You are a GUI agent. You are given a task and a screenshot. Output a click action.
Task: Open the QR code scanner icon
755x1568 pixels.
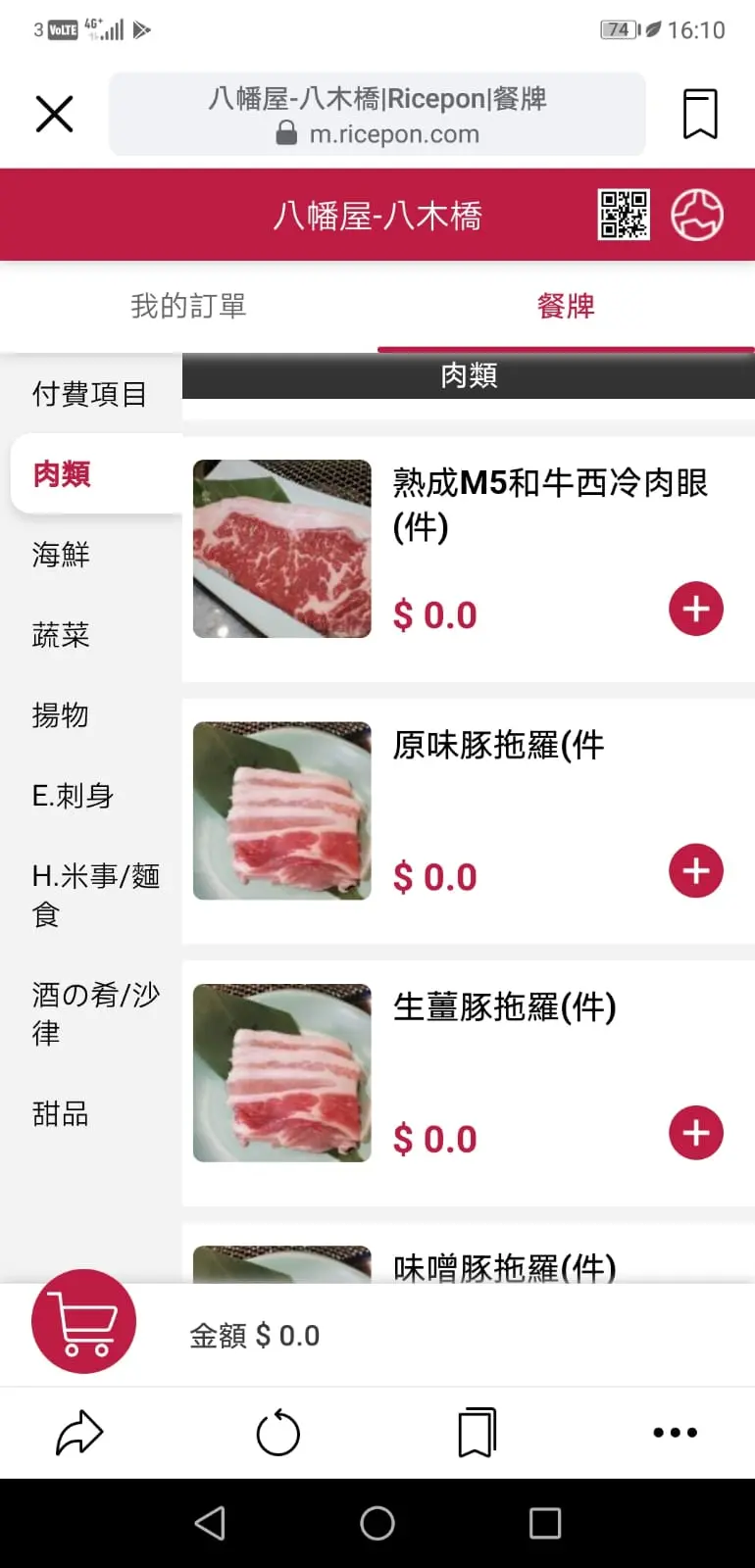tap(624, 215)
